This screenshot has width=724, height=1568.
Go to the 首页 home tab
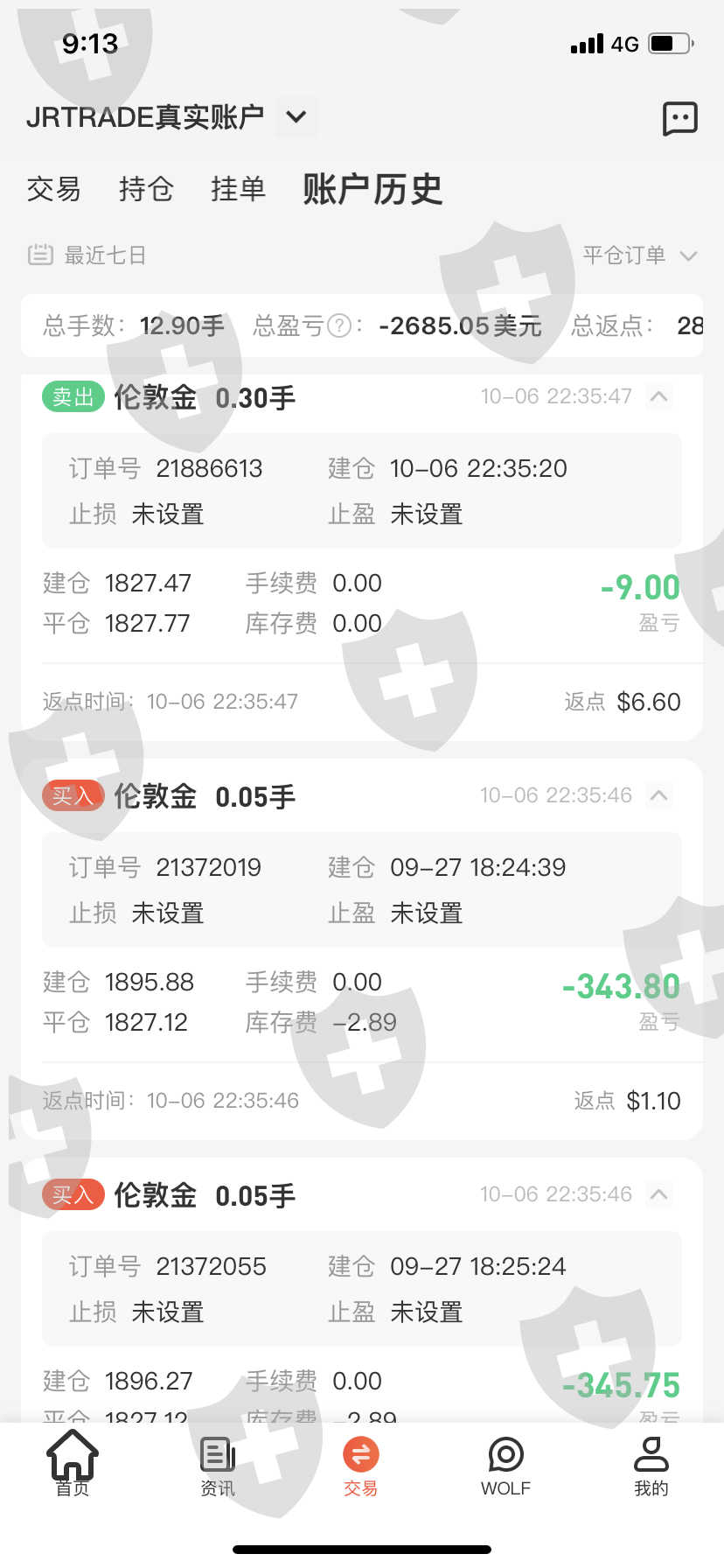(73, 1465)
